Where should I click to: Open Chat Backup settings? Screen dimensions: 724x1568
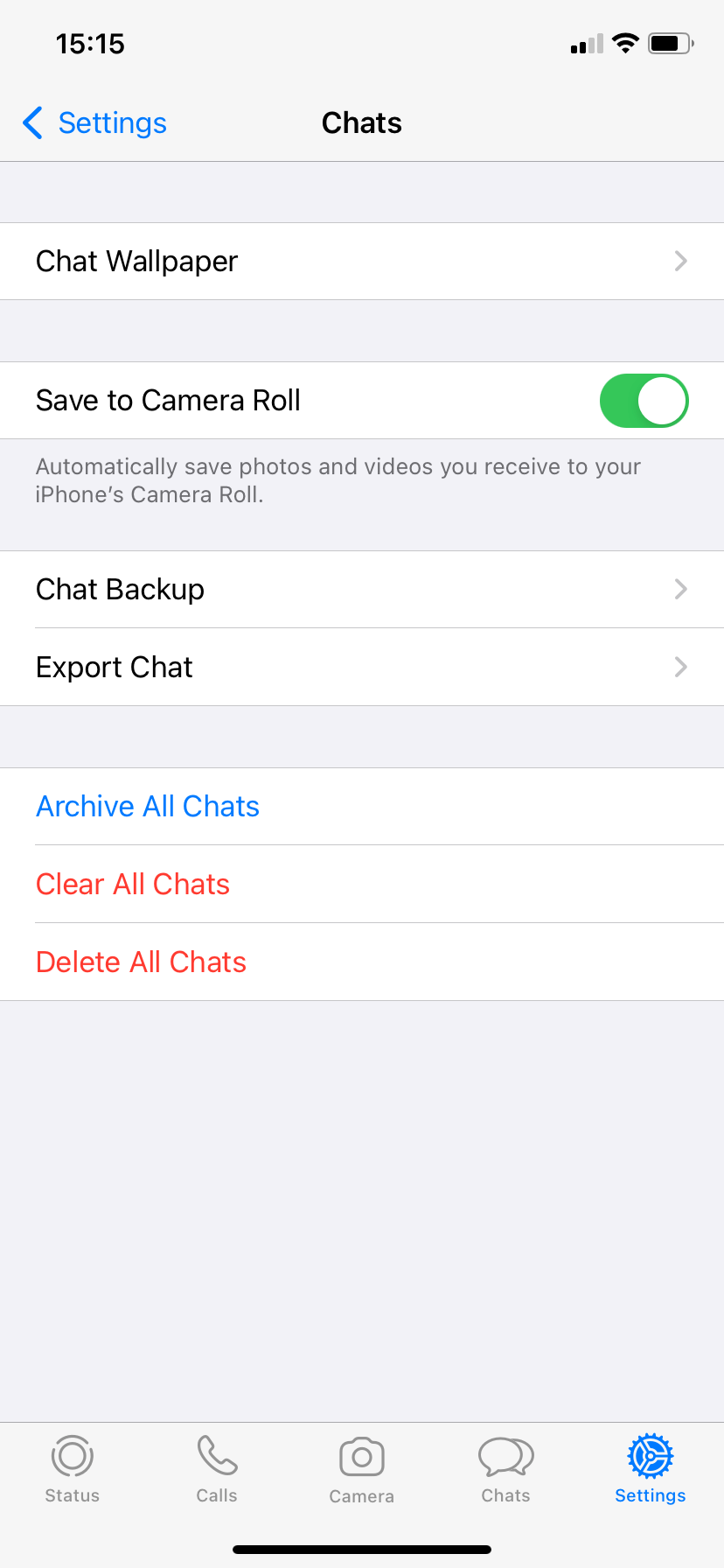coord(362,590)
